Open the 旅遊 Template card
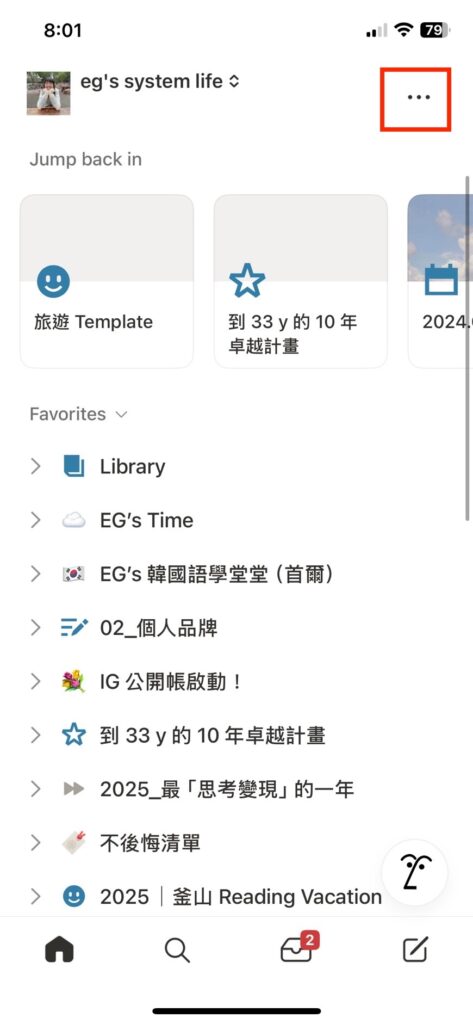 coord(106,281)
